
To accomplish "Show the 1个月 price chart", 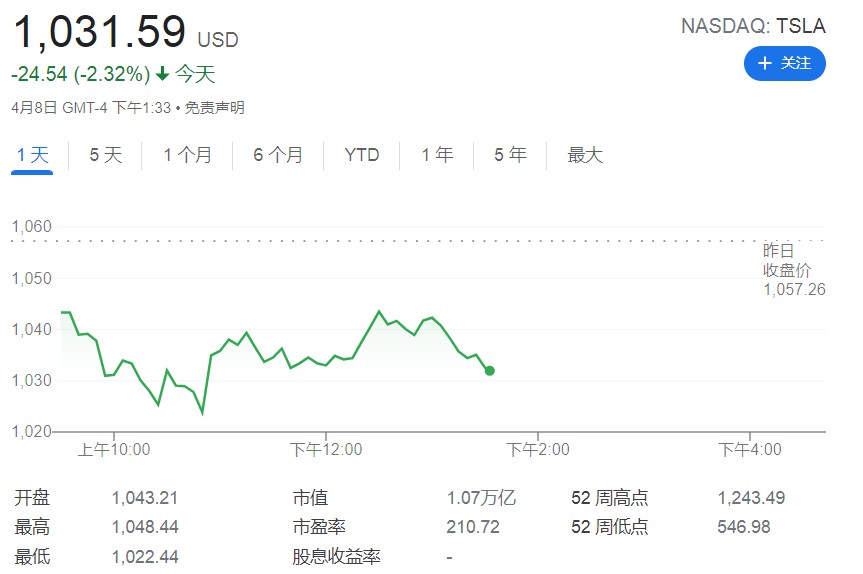I will coord(187,155).
